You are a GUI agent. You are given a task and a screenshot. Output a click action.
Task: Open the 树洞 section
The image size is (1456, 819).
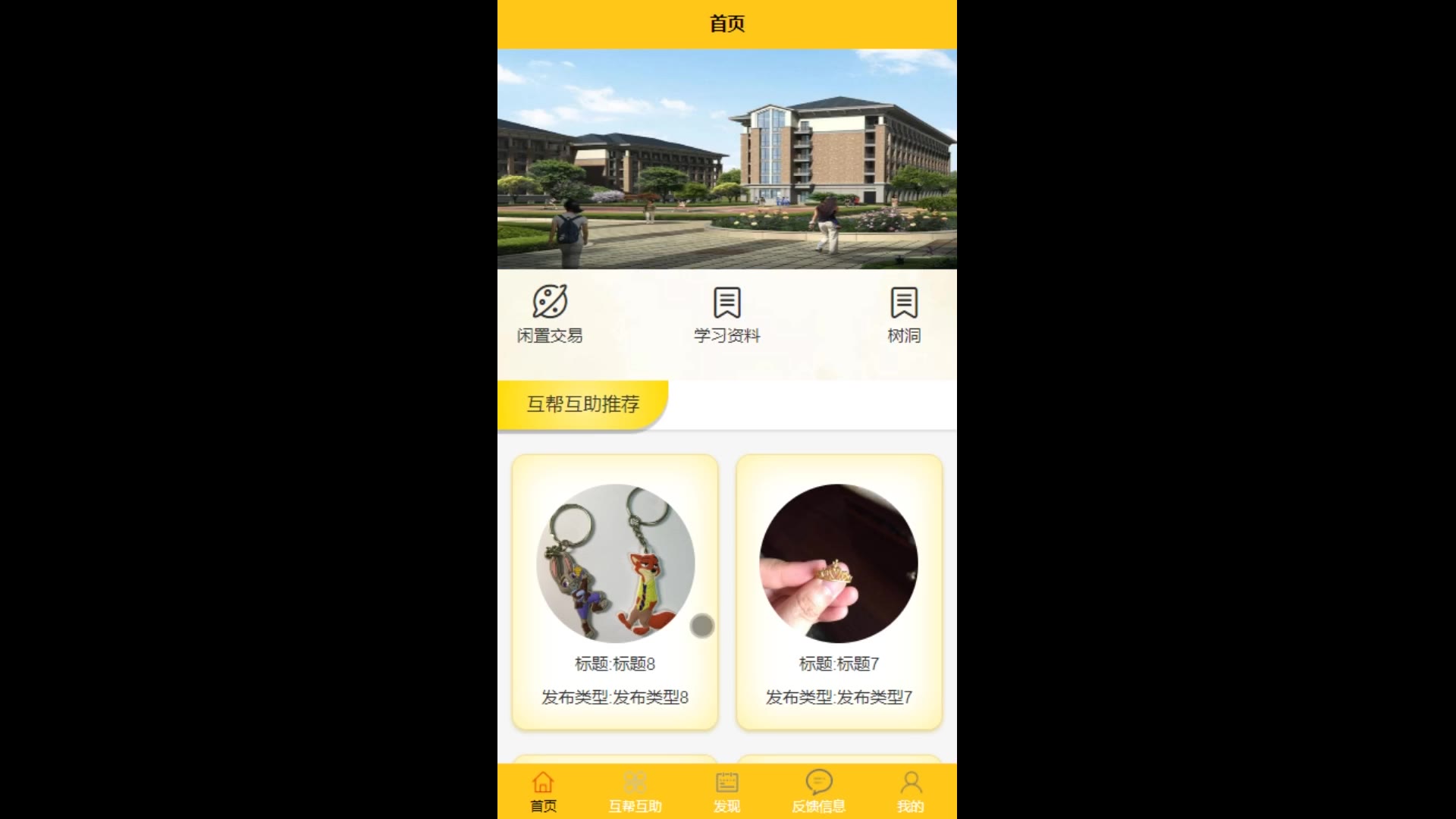904,315
